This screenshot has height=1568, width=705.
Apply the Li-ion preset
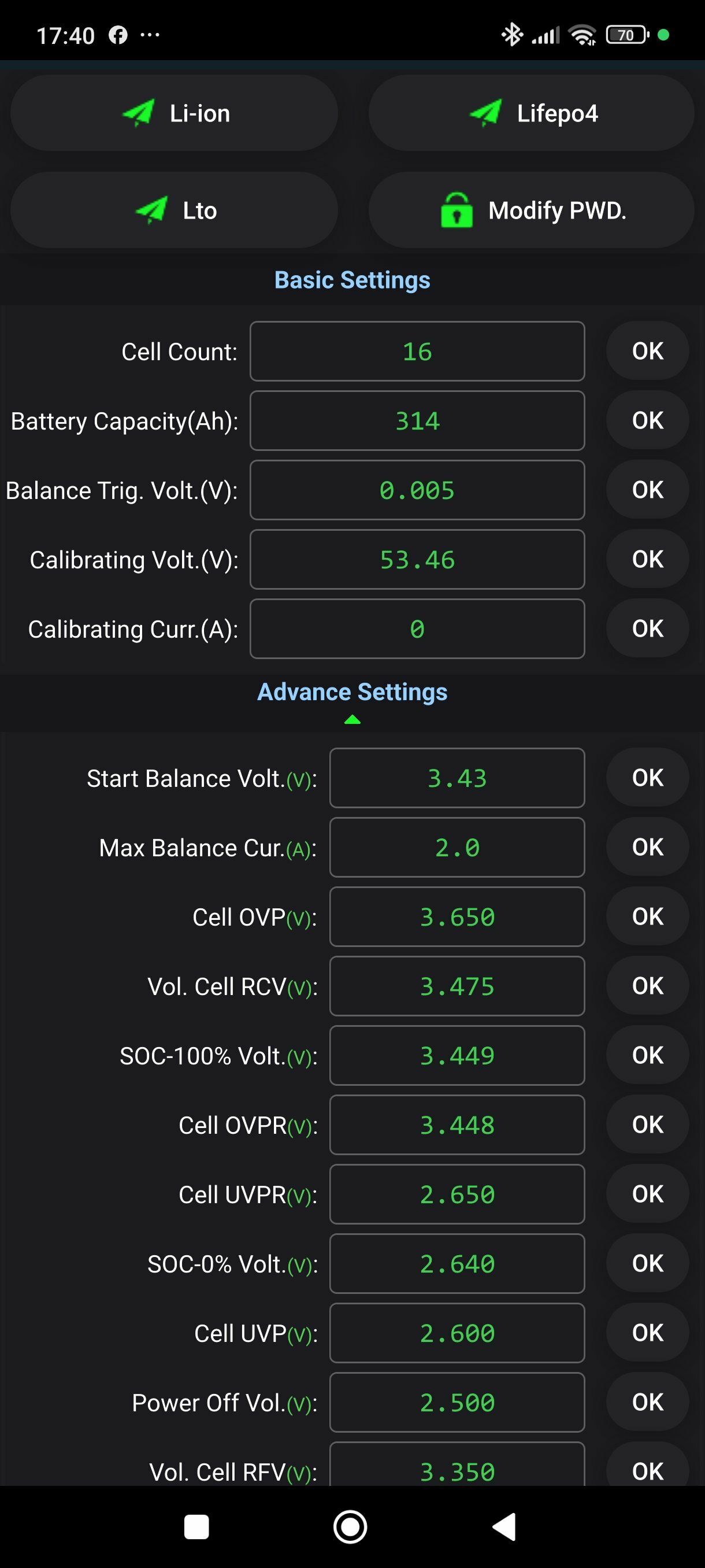coord(174,113)
